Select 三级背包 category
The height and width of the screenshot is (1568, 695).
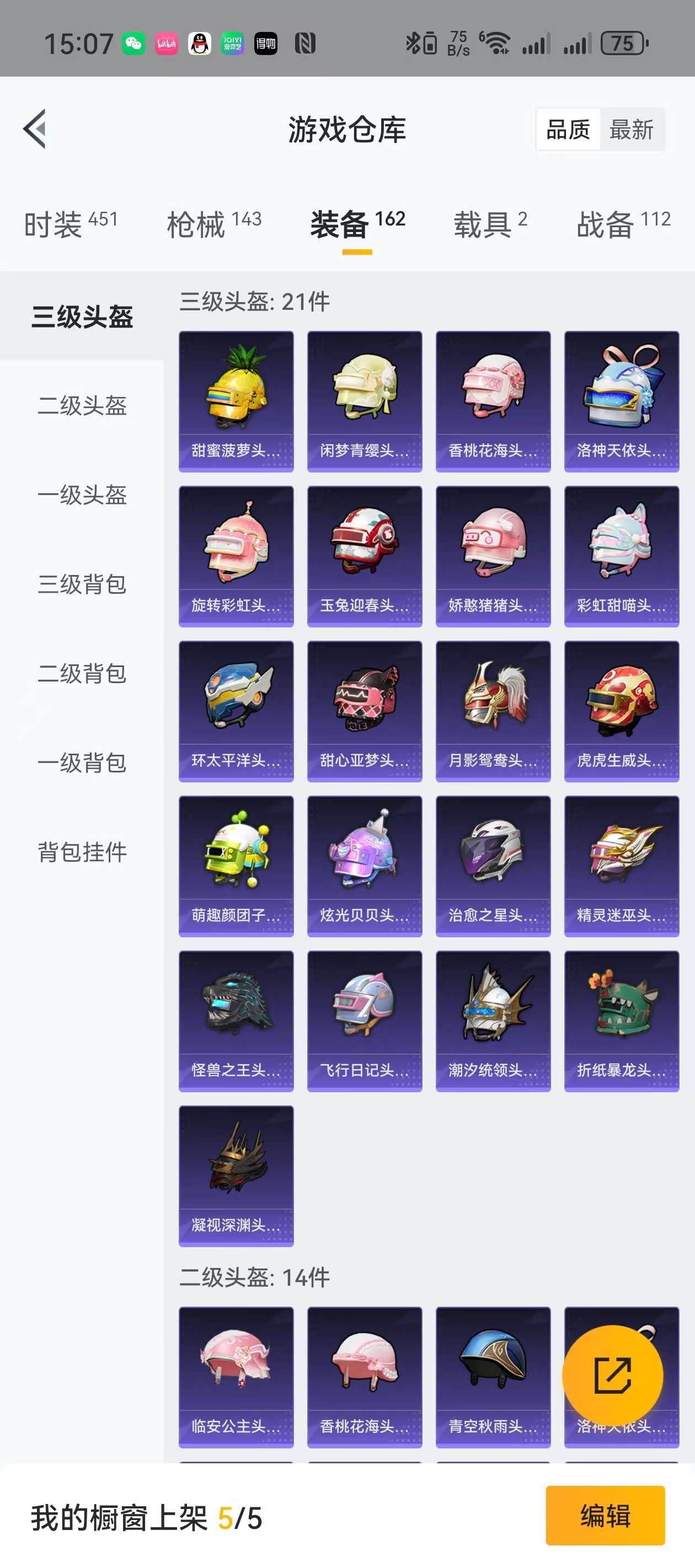point(82,584)
